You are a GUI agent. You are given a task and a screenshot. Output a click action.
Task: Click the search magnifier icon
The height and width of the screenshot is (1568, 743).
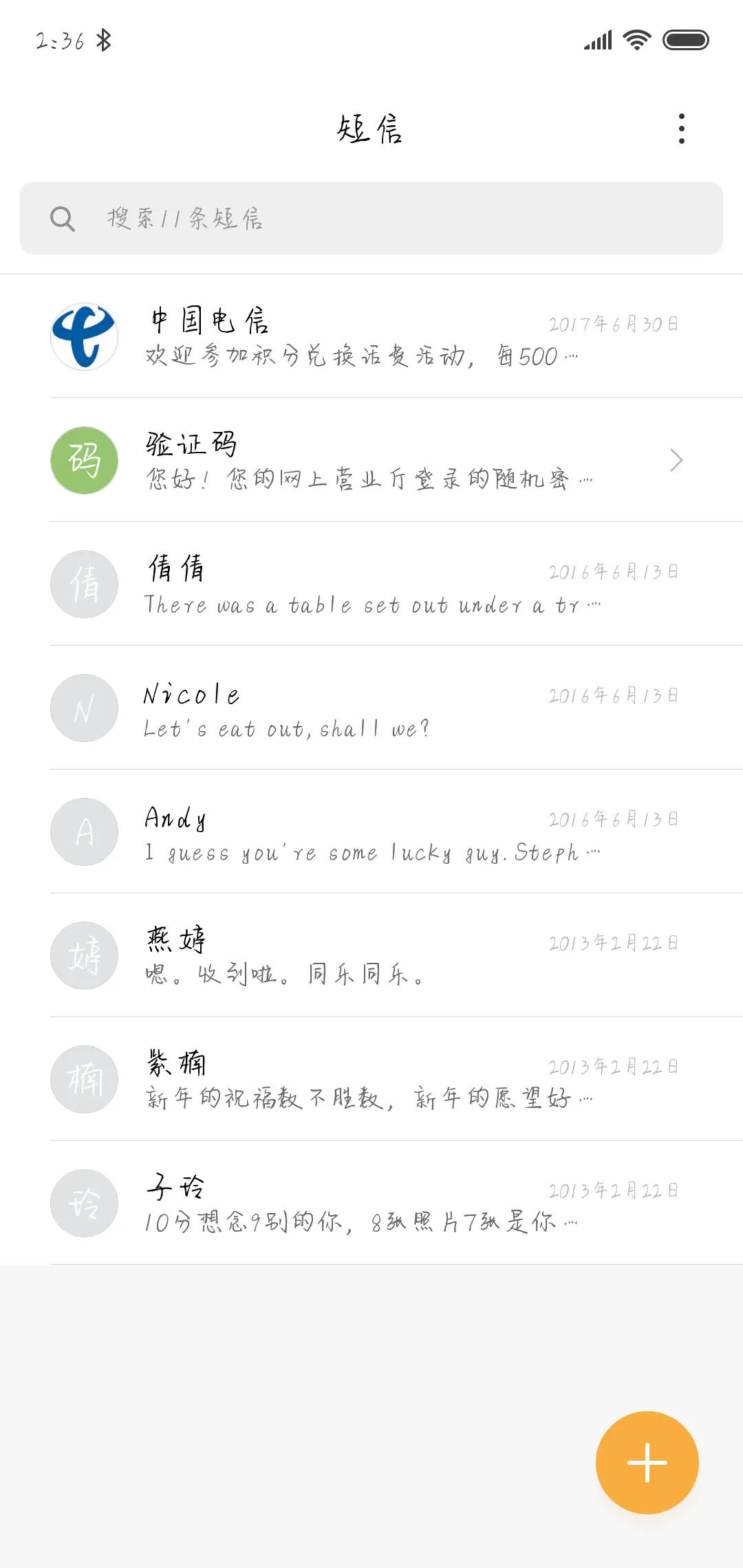tap(63, 219)
